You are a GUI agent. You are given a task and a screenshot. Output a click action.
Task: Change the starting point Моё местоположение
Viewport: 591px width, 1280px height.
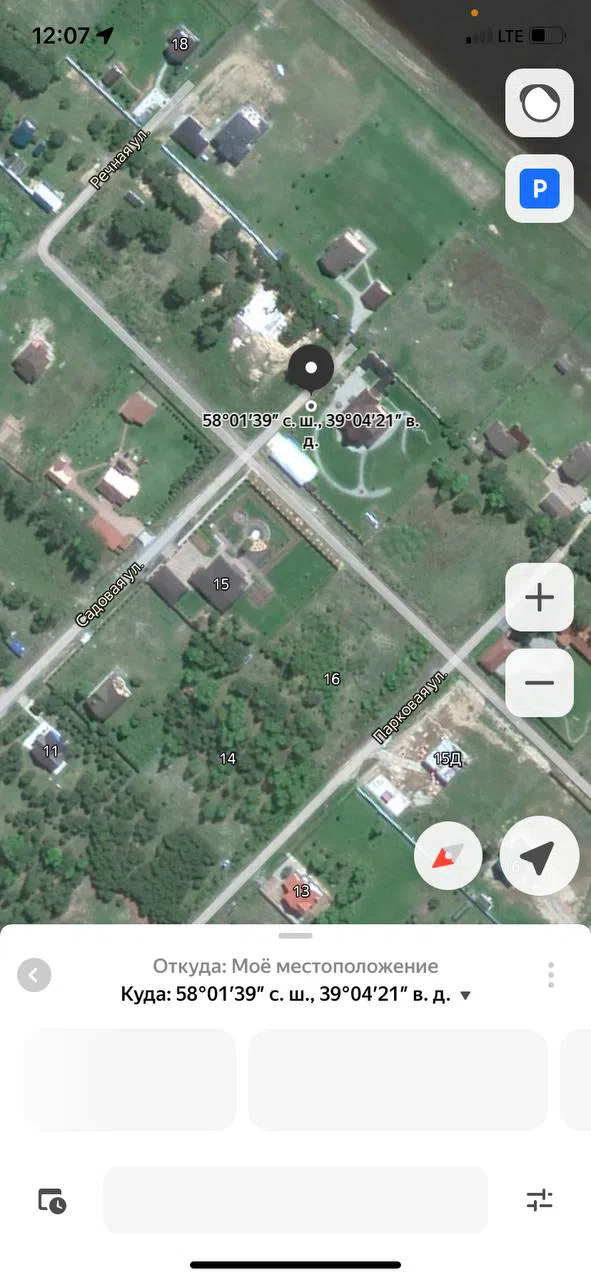point(295,966)
